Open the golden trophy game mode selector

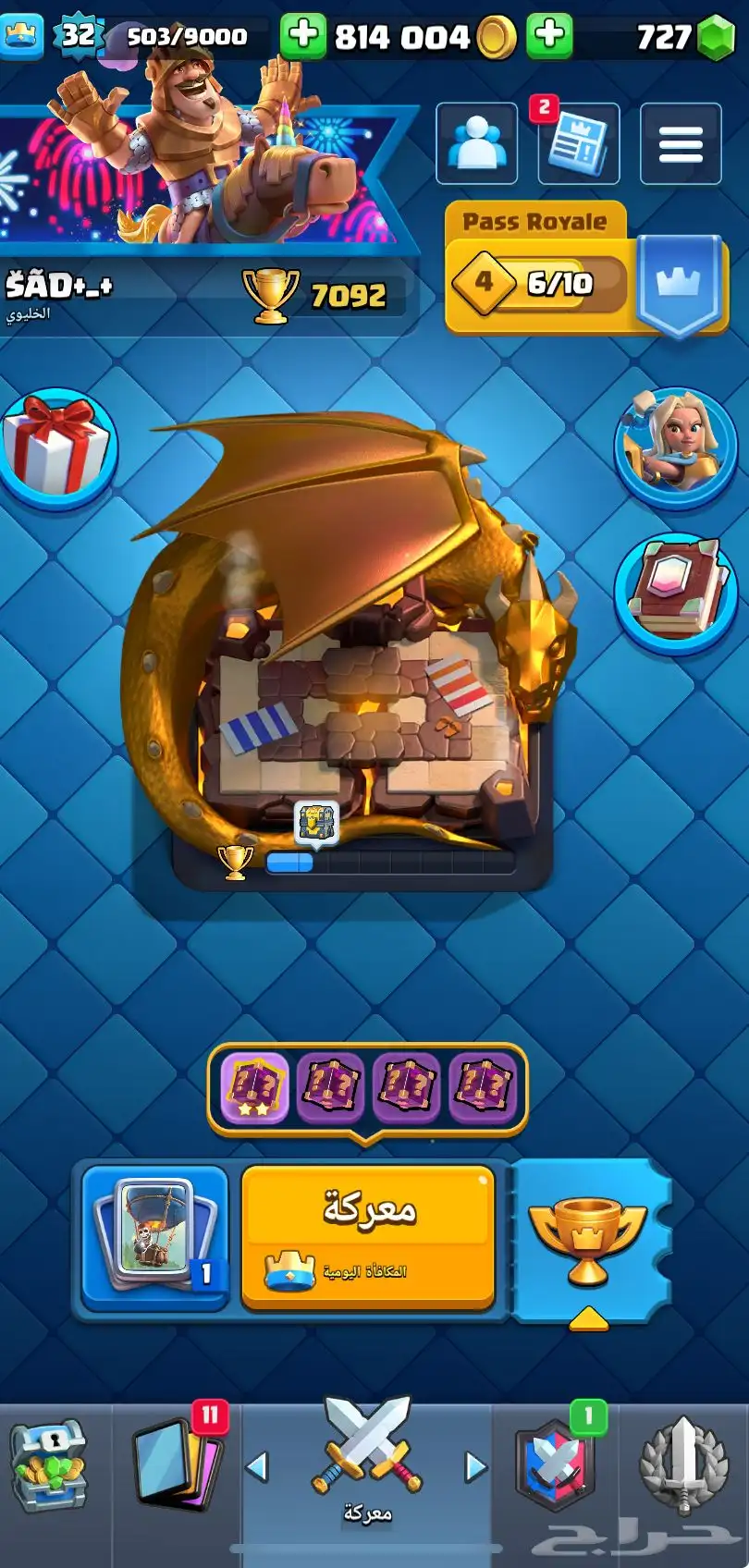588,1239
